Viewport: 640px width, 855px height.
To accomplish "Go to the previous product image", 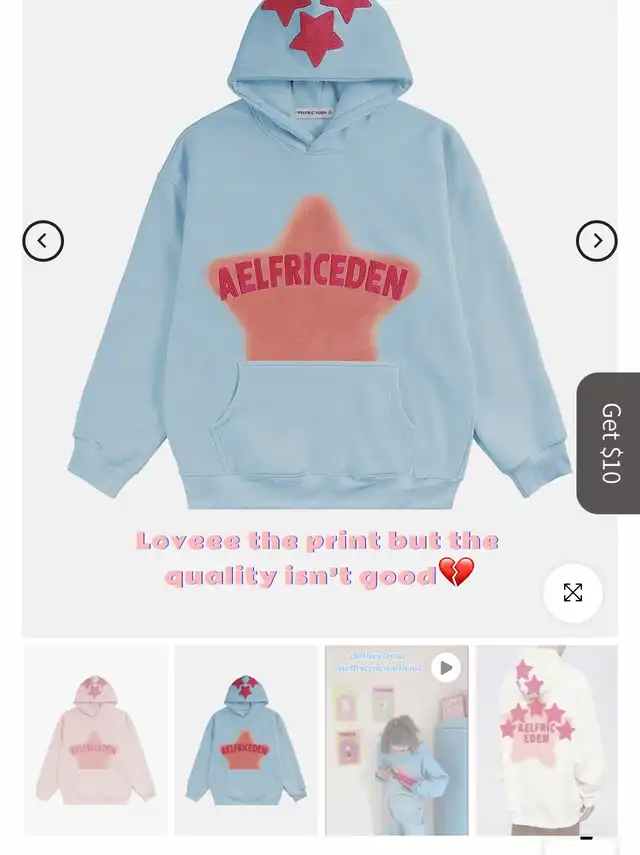I will coord(43,241).
